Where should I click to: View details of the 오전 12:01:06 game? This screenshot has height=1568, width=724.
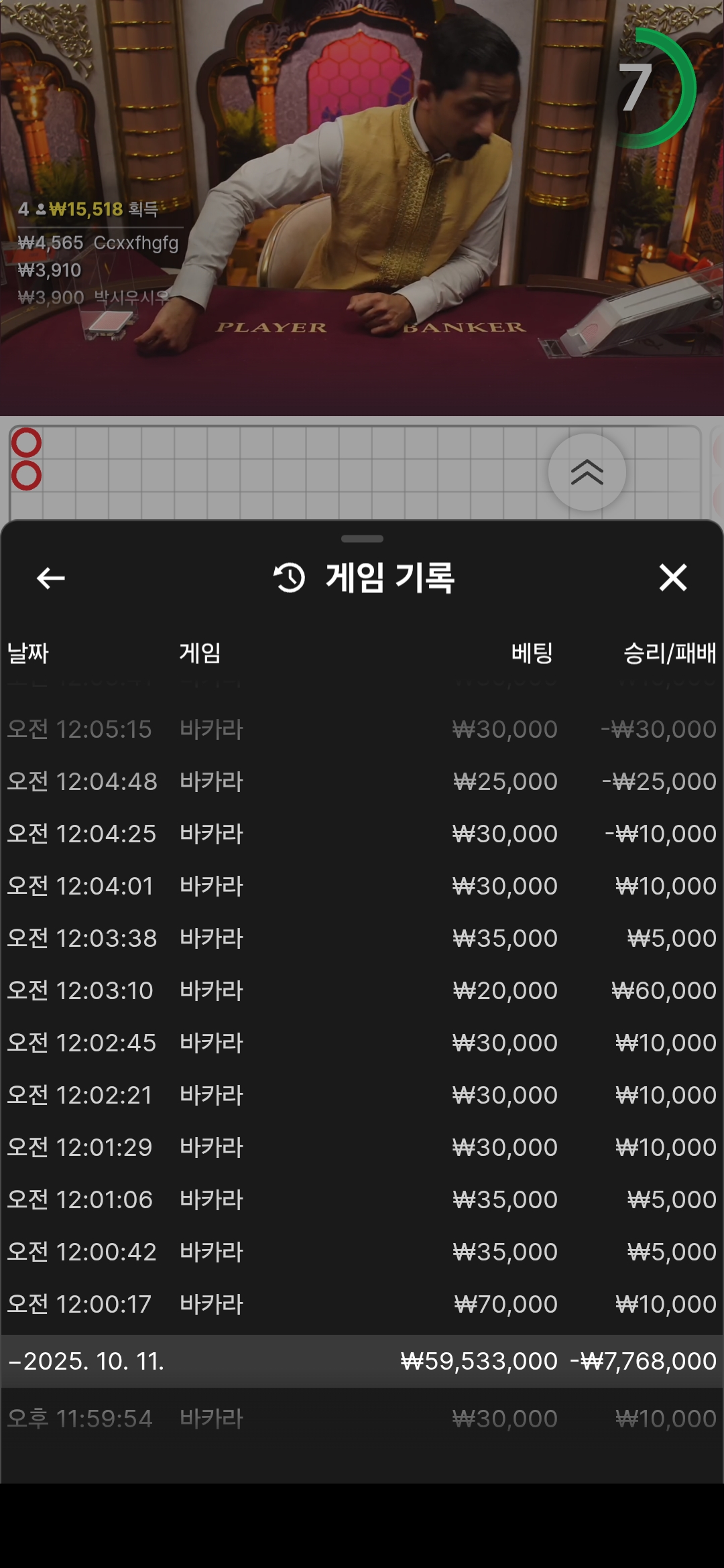tap(362, 1199)
